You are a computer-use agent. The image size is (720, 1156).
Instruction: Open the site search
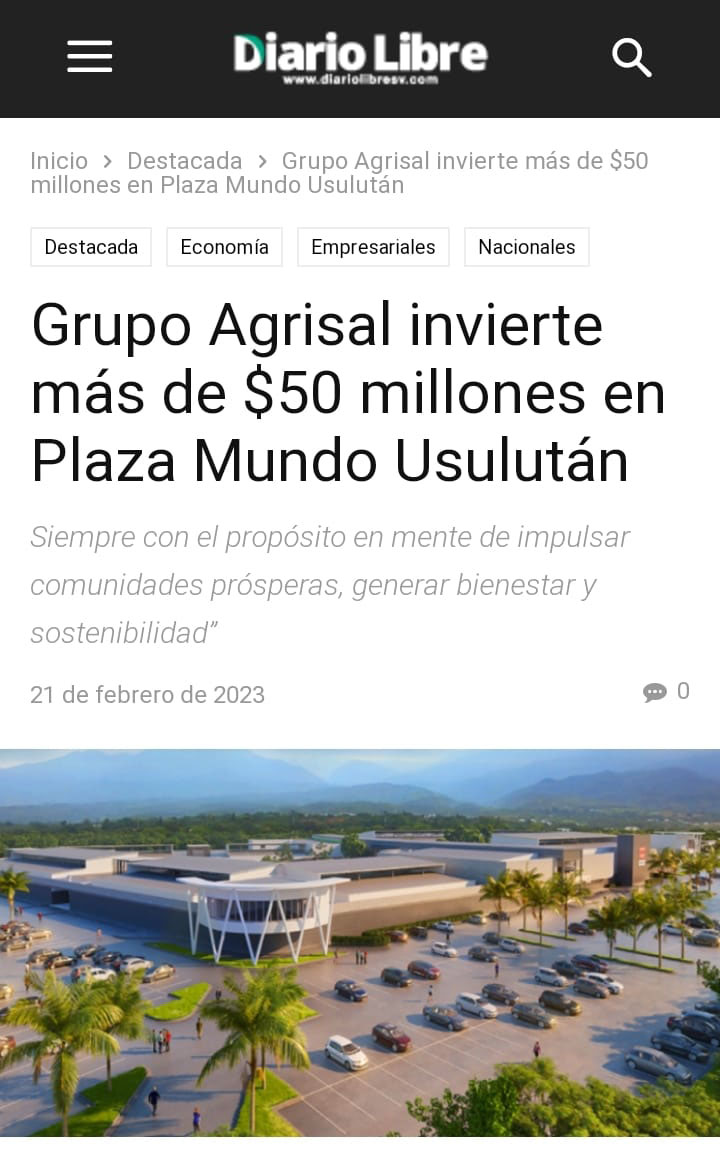pyautogui.click(x=631, y=57)
